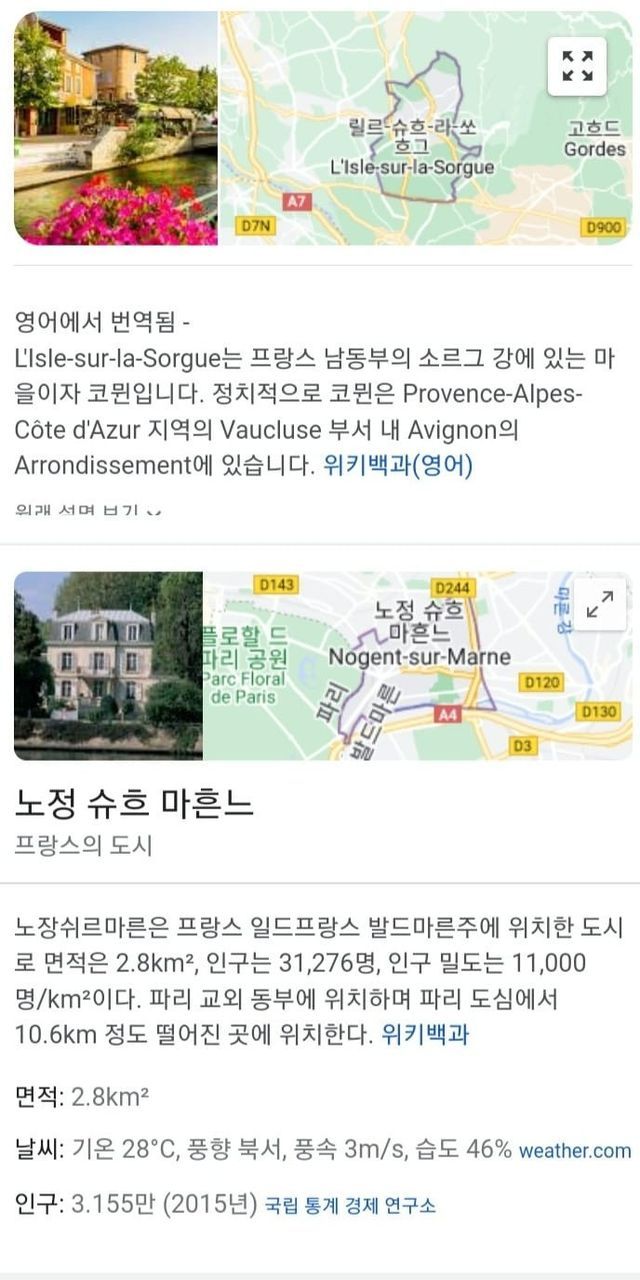Open the Nogent-sur-Marne map view
The image size is (640, 1280).
(x=419, y=666)
